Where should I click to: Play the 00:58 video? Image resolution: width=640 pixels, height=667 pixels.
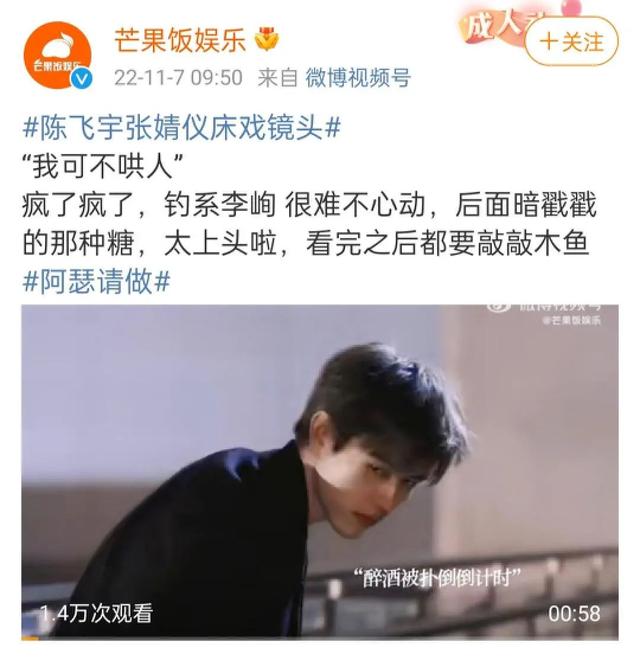tap(320, 458)
